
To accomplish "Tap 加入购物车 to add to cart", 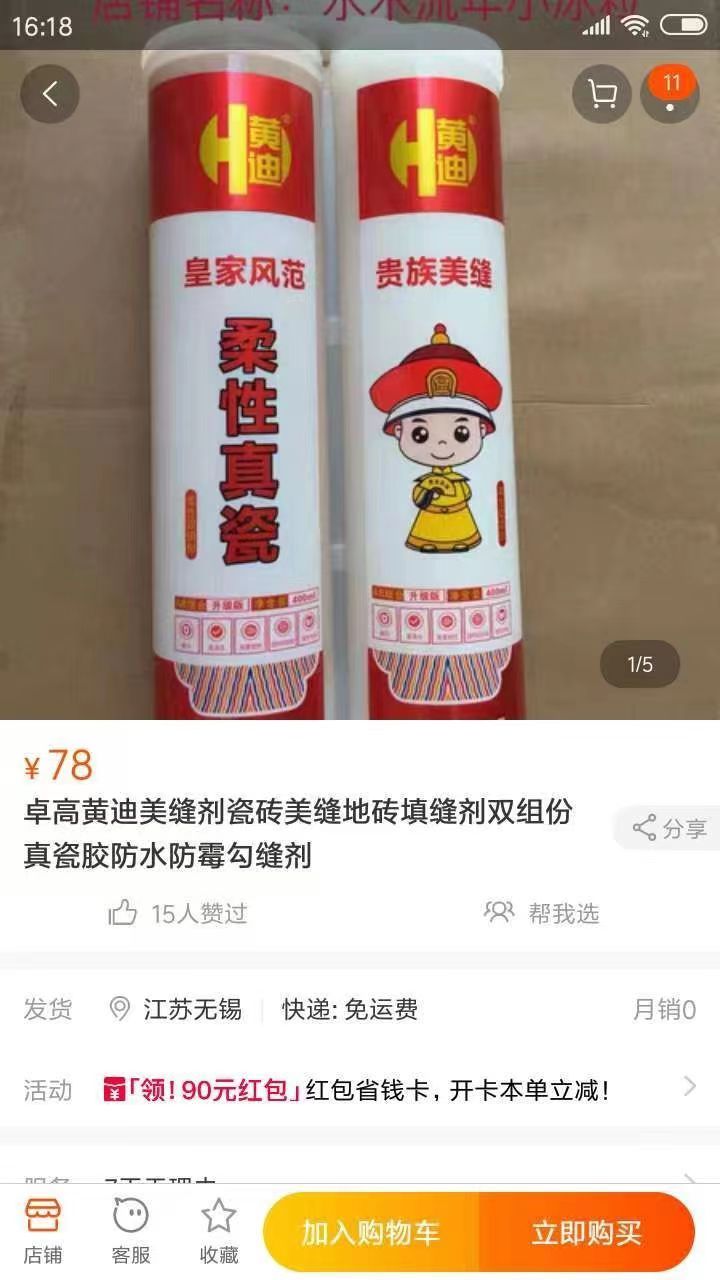I will coord(371,1232).
